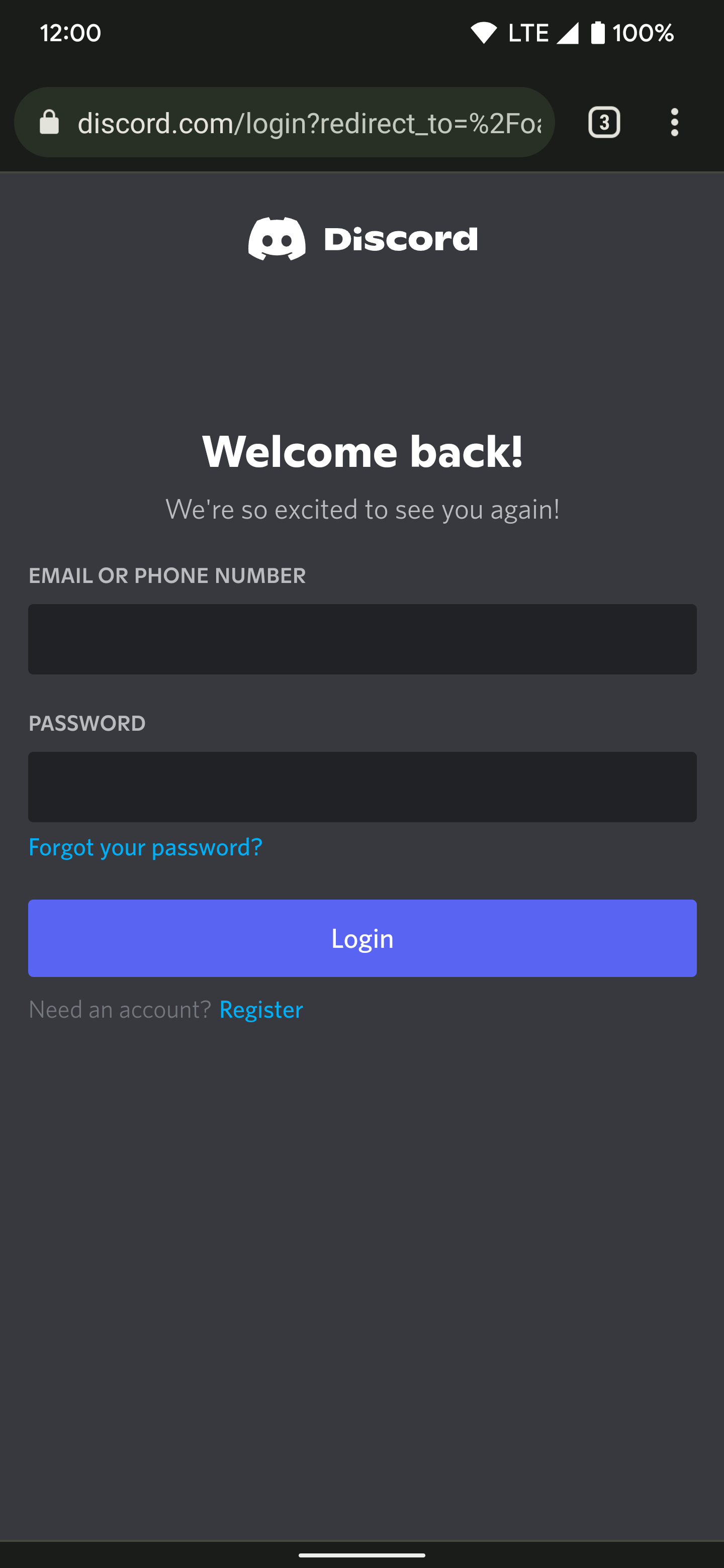Select the password input field
The width and height of the screenshot is (724, 1568).
[361, 787]
